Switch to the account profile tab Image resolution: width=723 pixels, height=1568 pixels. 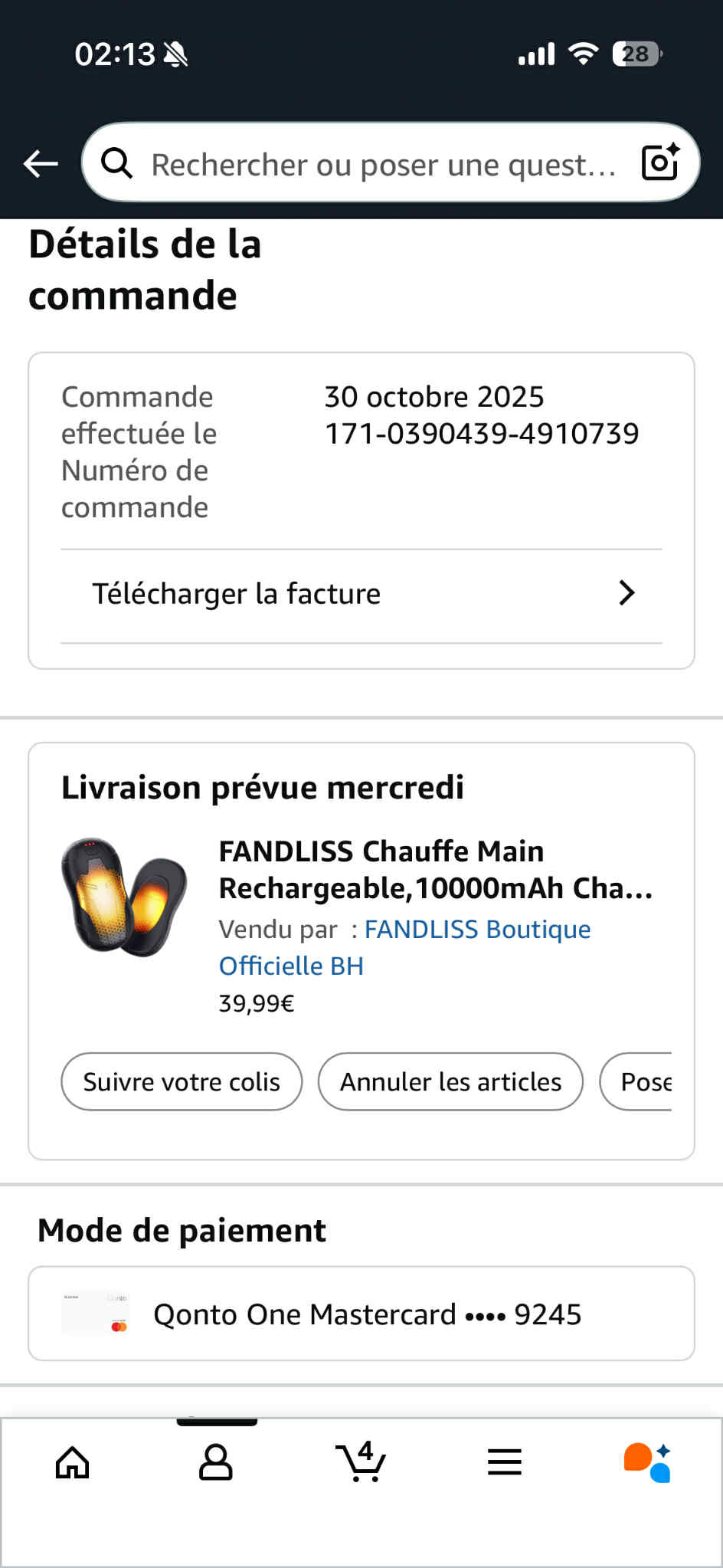(x=216, y=1462)
